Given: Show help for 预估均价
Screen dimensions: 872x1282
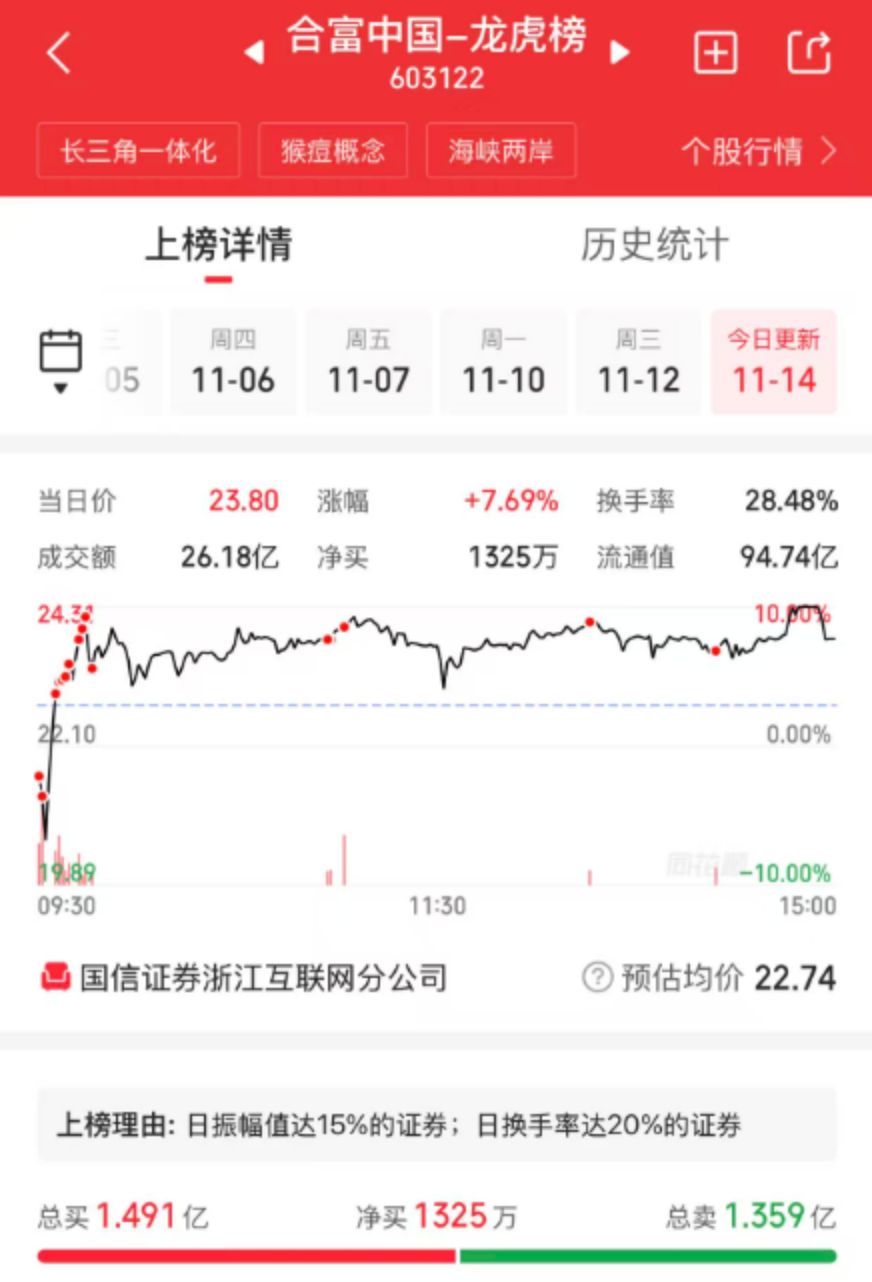Looking at the screenshot, I should (x=597, y=977).
